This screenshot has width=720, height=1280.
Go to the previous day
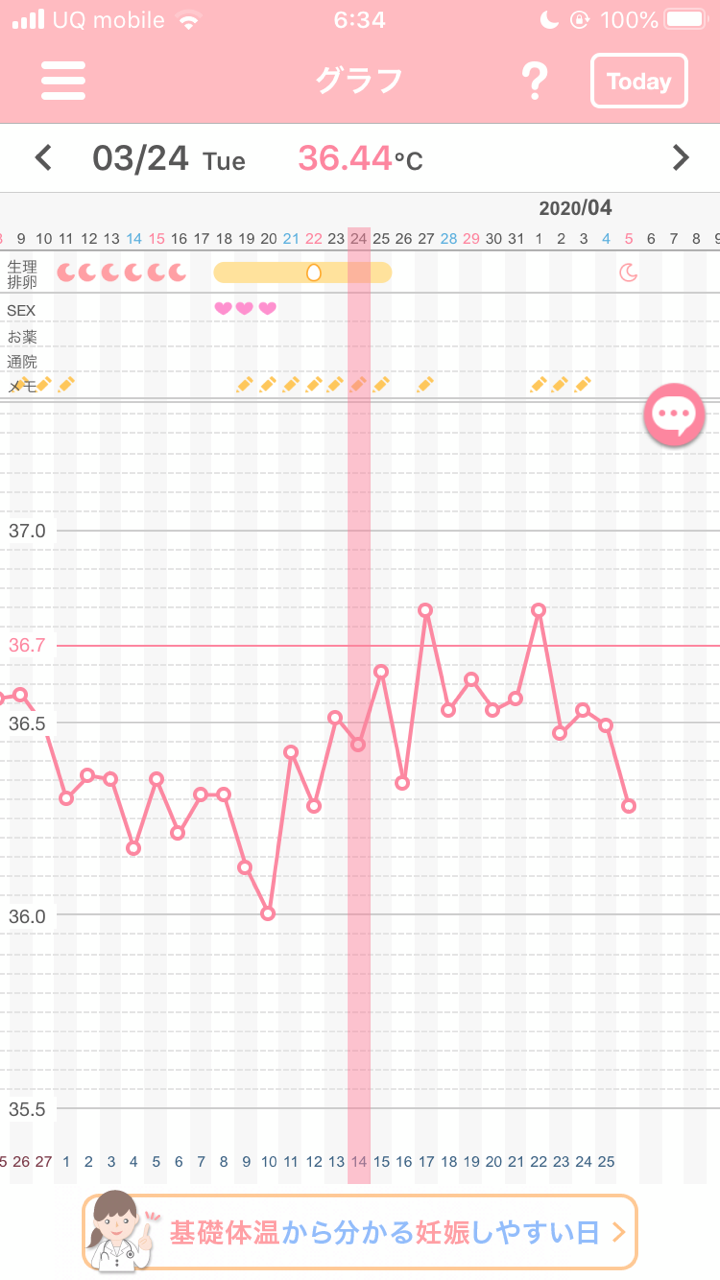43,158
